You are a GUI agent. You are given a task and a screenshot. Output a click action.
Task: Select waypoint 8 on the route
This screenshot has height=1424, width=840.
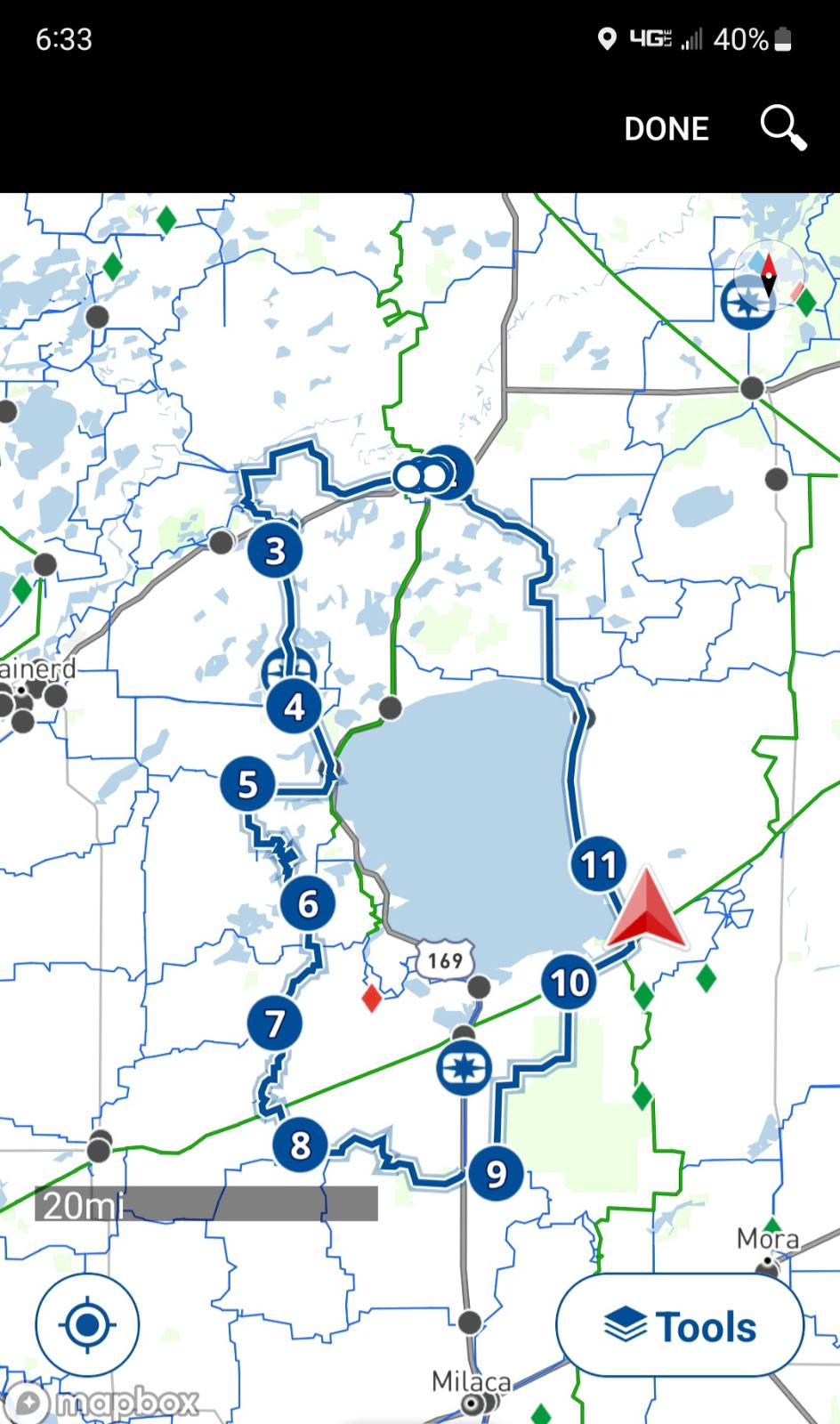coord(300,1145)
